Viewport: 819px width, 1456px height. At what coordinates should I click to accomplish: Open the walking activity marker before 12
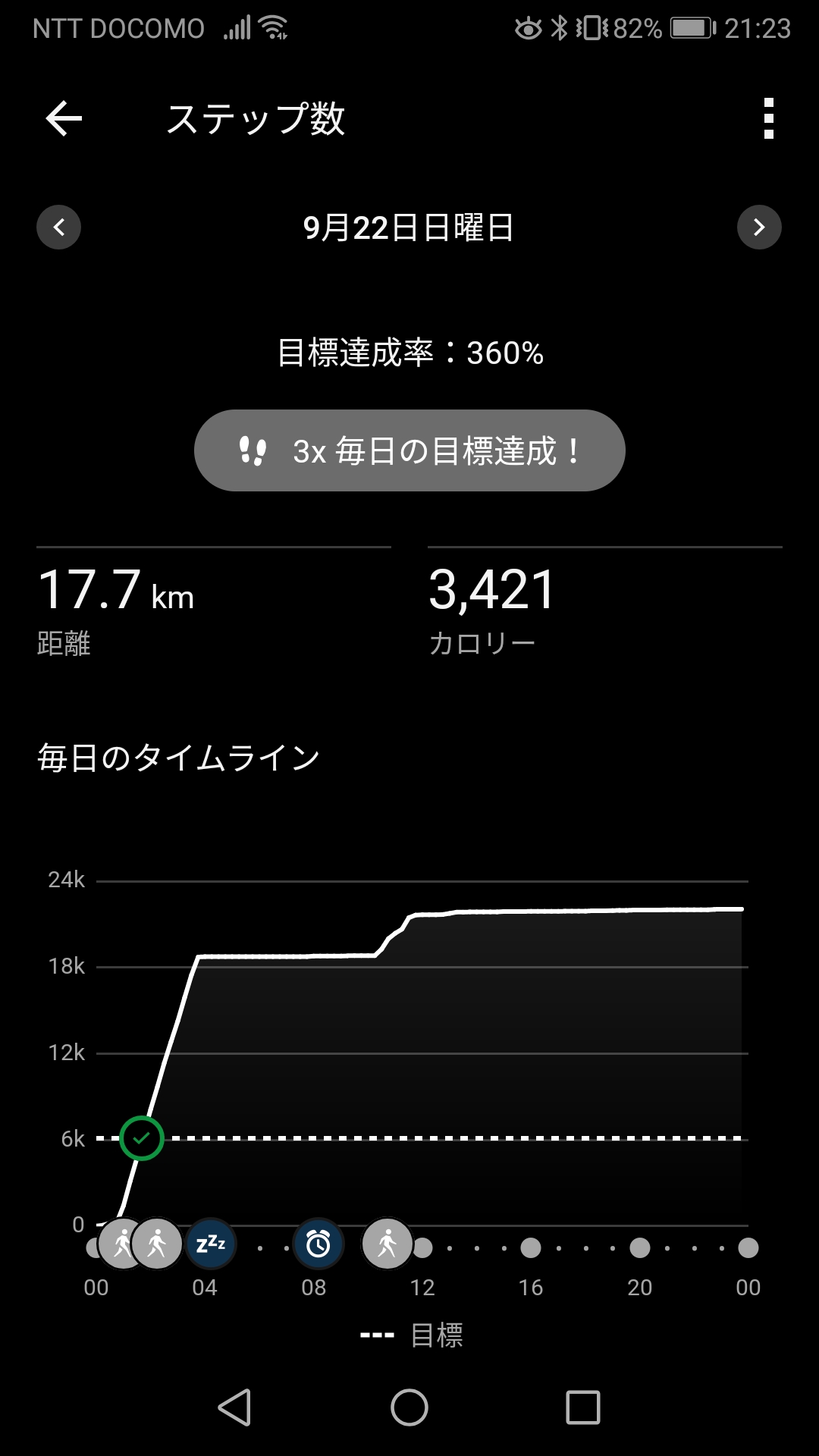coord(388,1244)
